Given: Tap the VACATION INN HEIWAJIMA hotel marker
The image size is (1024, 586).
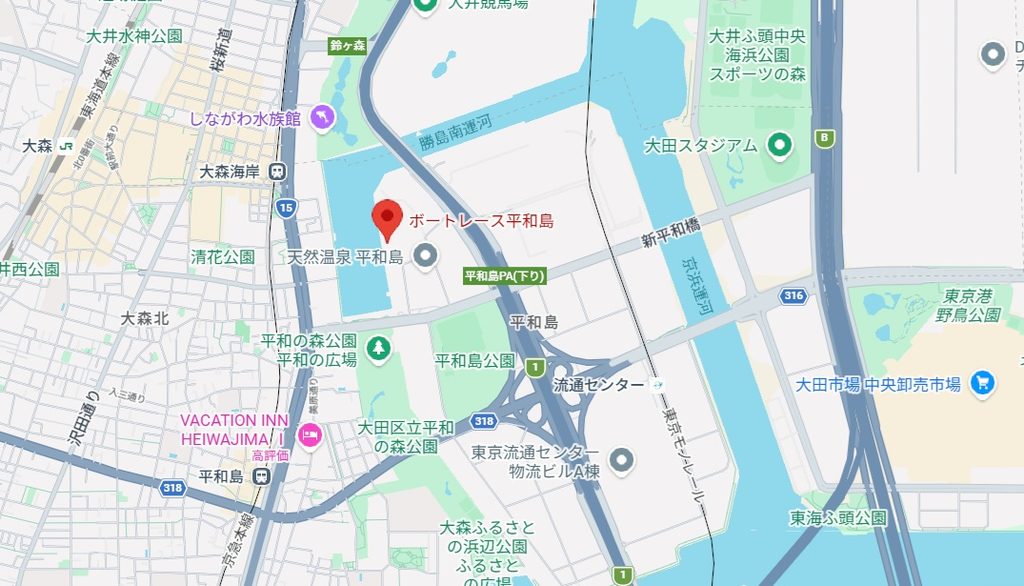Looking at the screenshot, I should coord(310,436).
